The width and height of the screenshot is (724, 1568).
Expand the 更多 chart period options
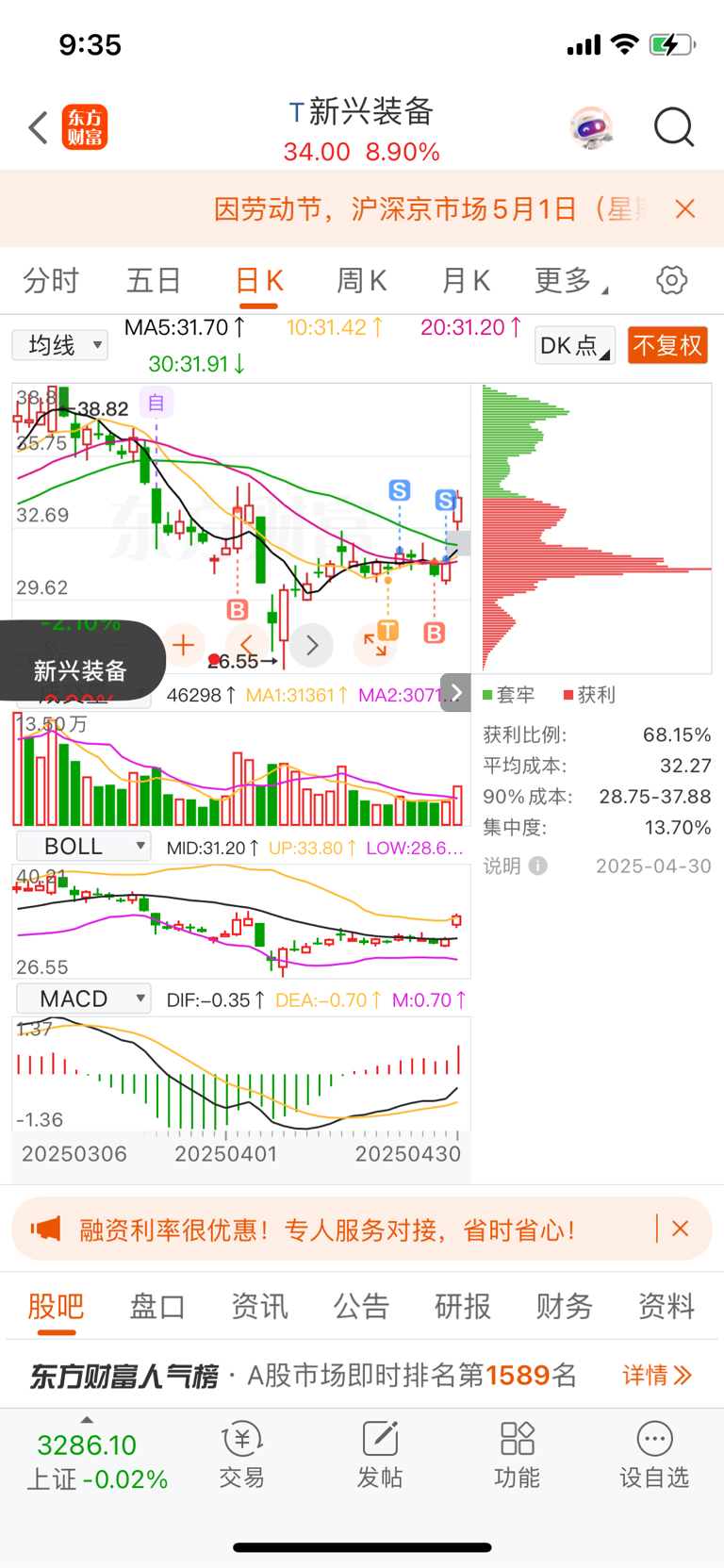point(570,280)
